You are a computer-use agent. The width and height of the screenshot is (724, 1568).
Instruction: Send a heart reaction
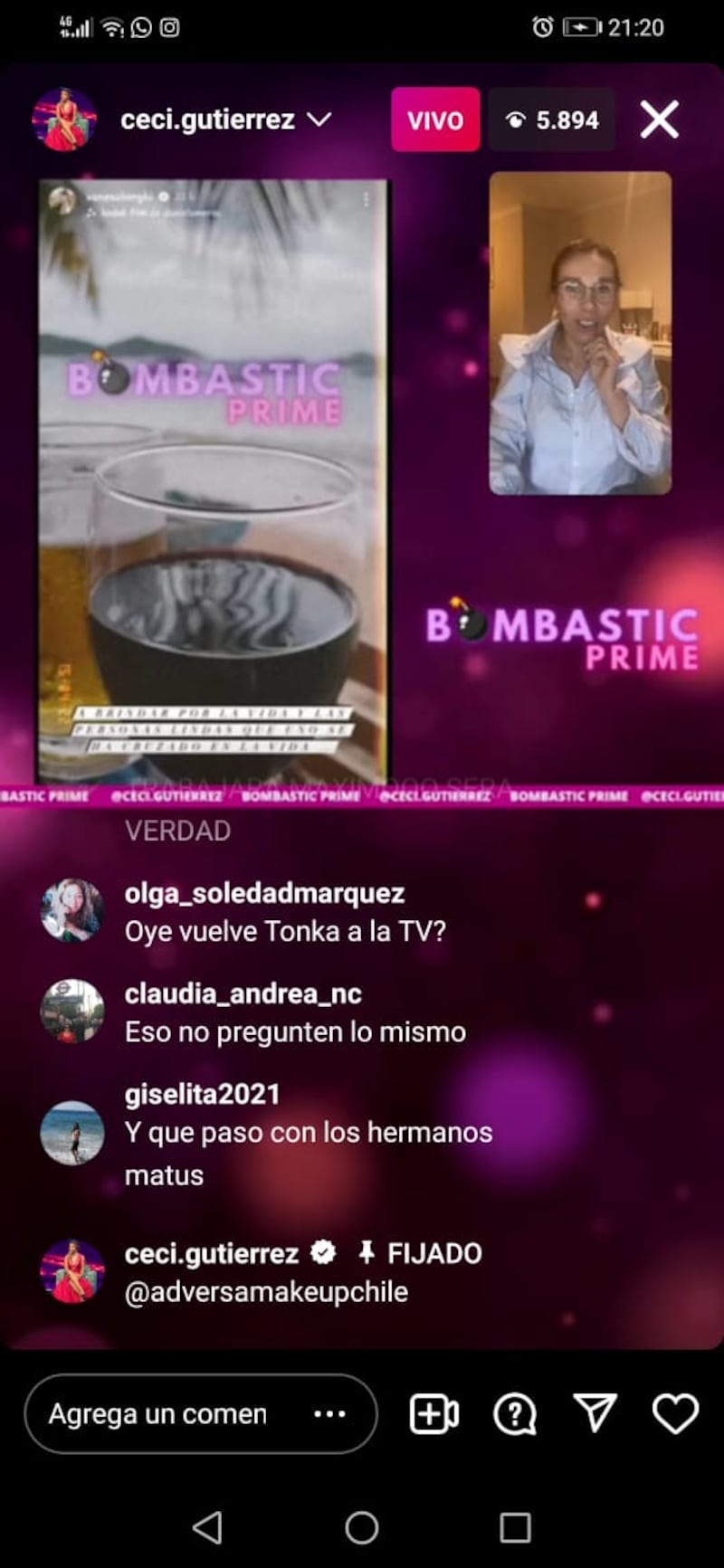coord(675,1413)
